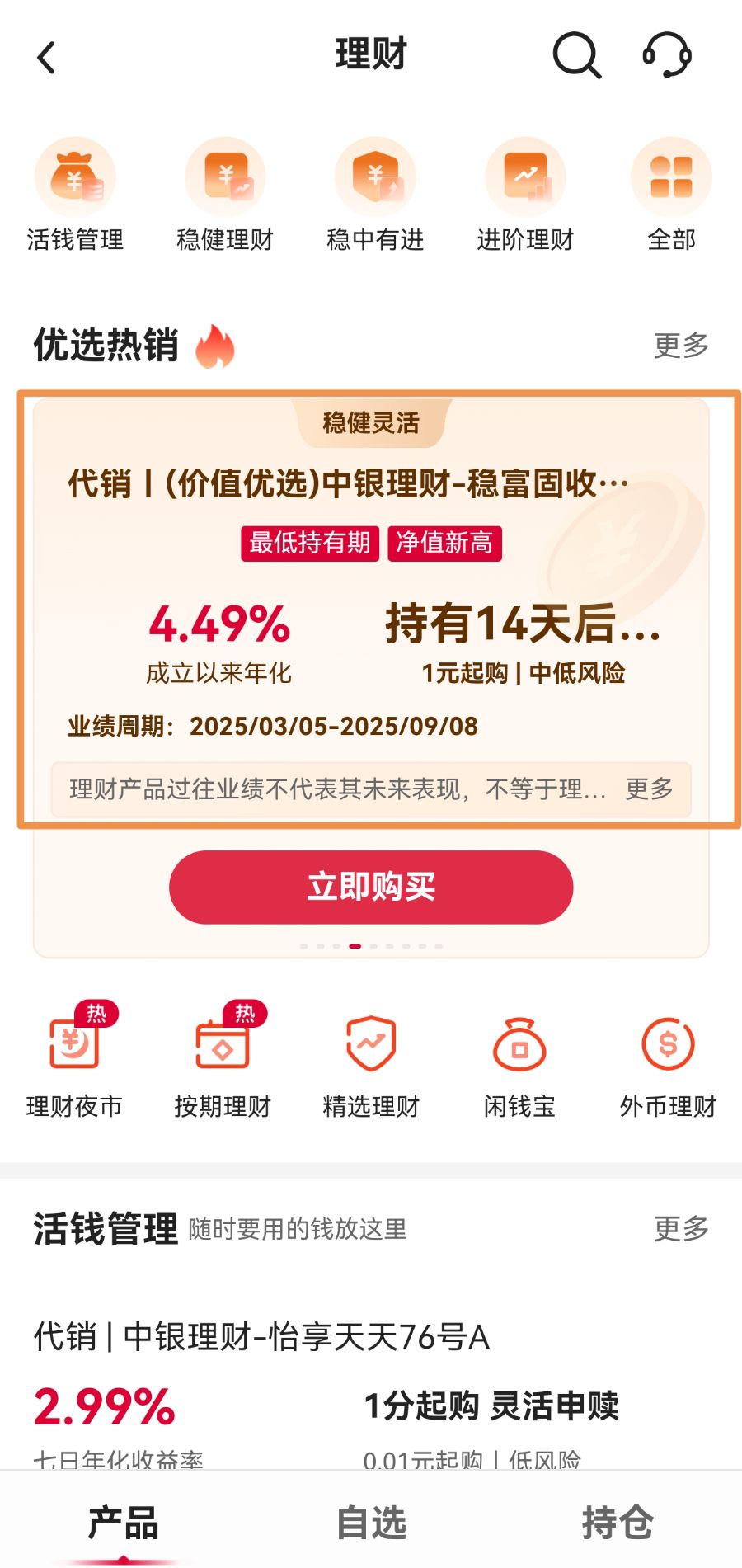This screenshot has height=1568, width=742.
Task: Switch to the 持仓 tab
Action: (x=618, y=1523)
